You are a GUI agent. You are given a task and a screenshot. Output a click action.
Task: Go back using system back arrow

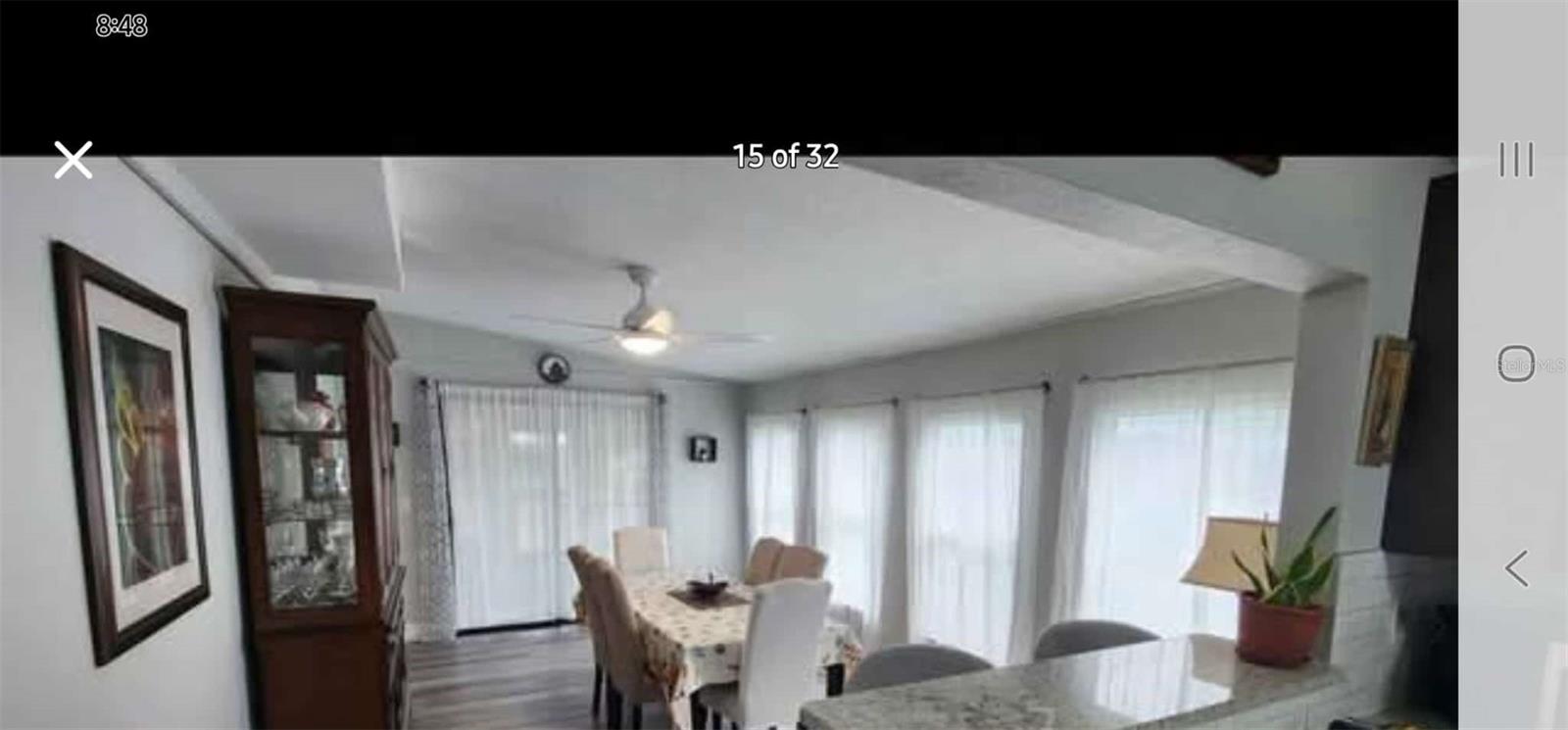pos(1515,567)
